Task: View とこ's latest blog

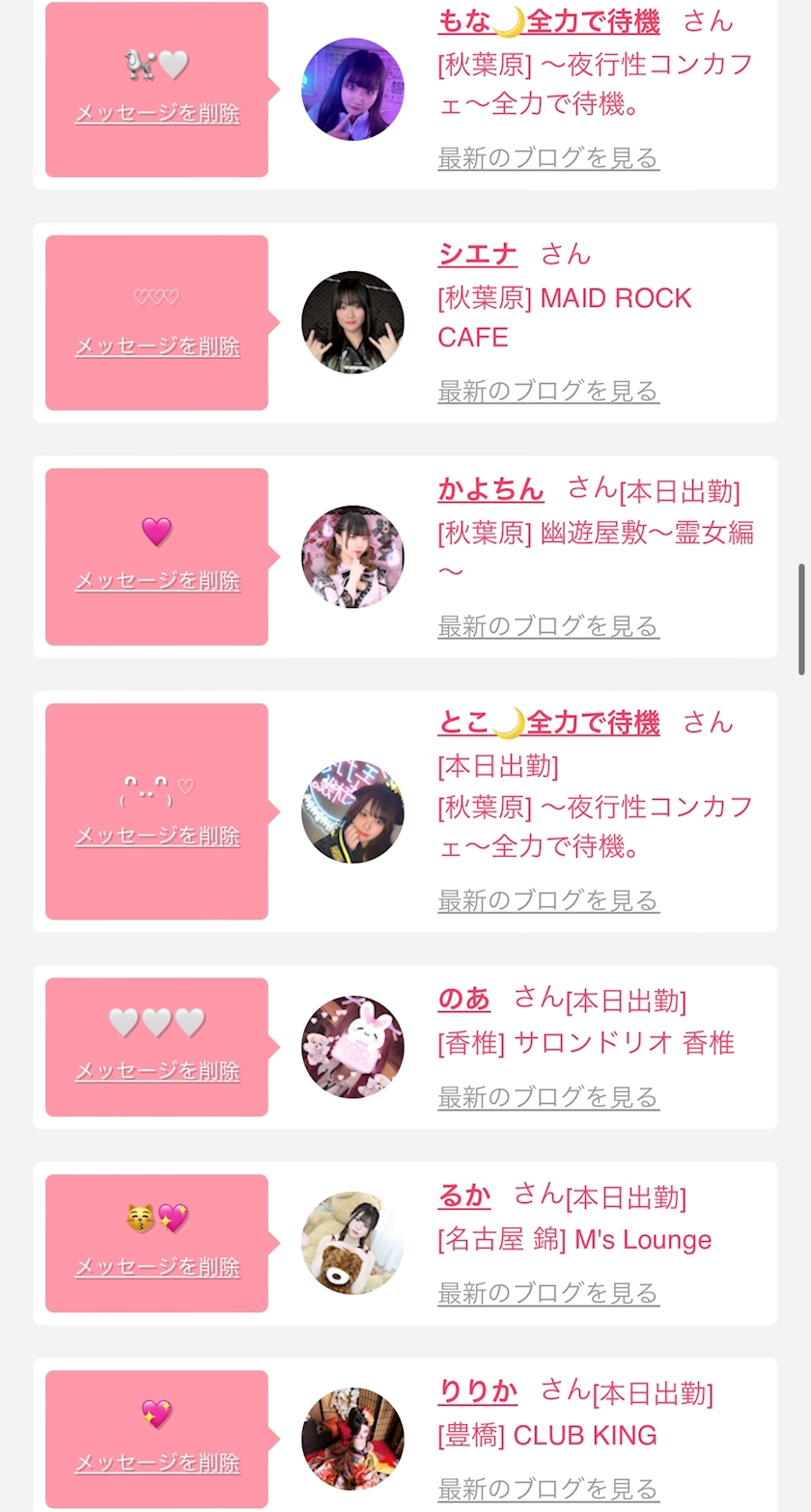Action: pyautogui.click(x=547, y=900)
